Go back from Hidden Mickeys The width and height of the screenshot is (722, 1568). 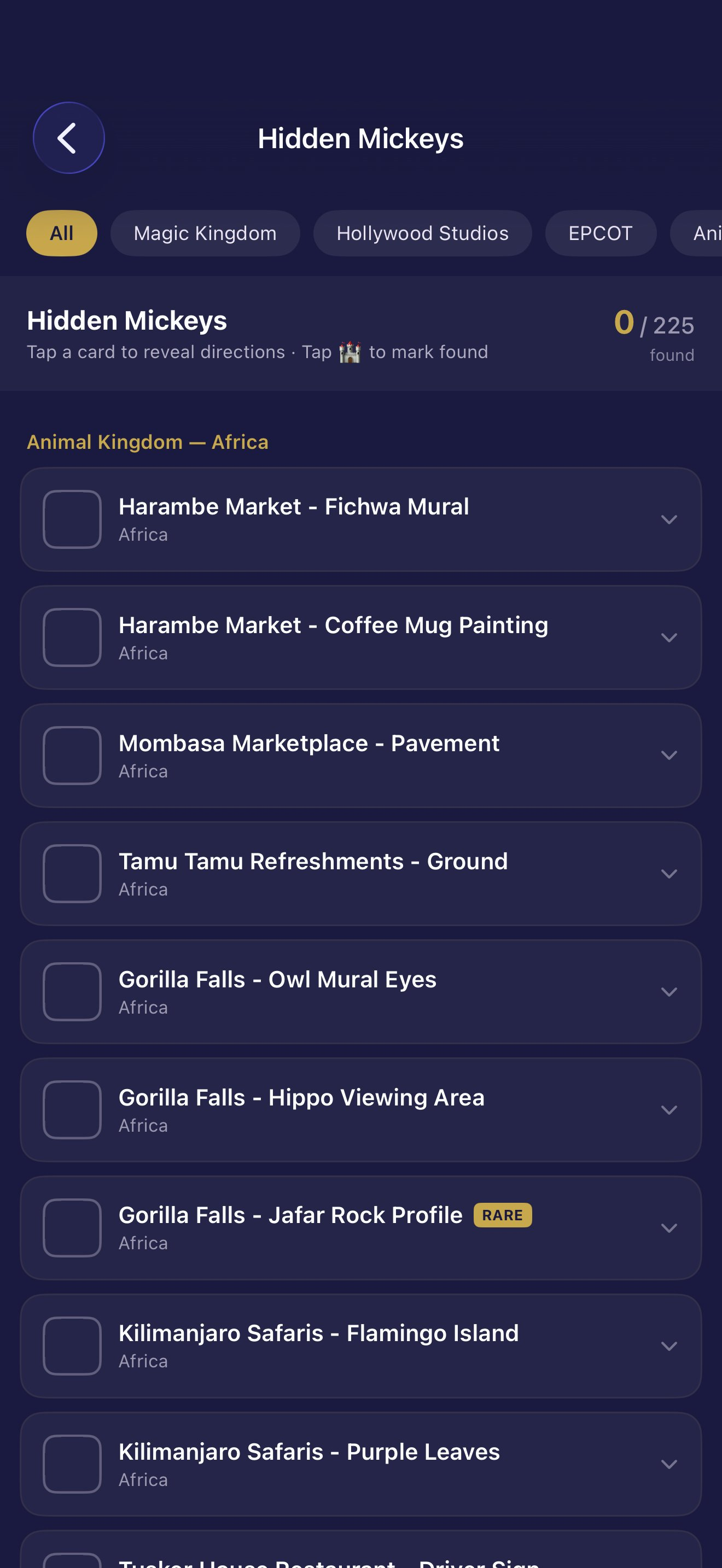point(69,138)
